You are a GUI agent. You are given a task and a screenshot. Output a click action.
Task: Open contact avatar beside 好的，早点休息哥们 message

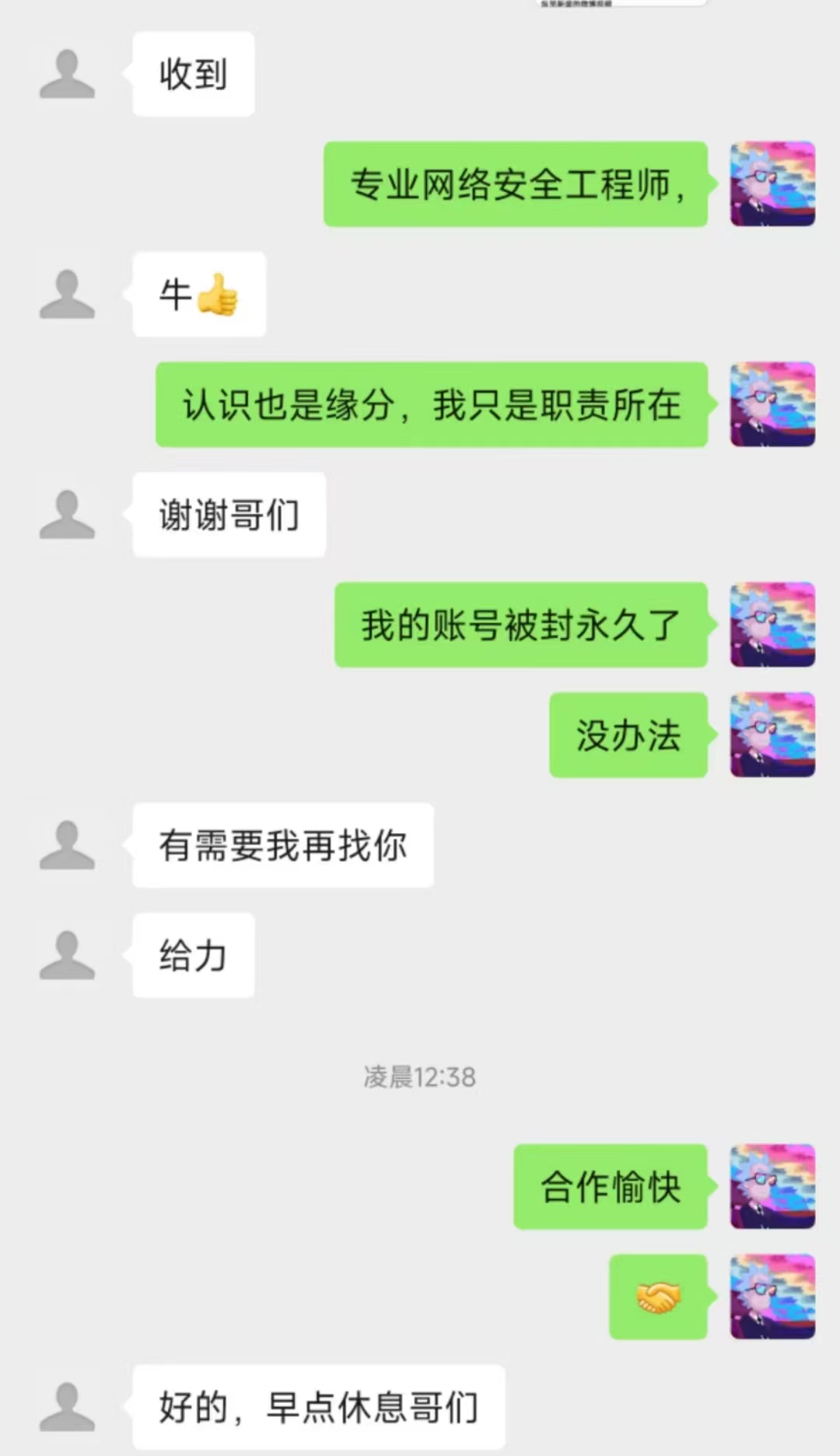point(67,1406)
